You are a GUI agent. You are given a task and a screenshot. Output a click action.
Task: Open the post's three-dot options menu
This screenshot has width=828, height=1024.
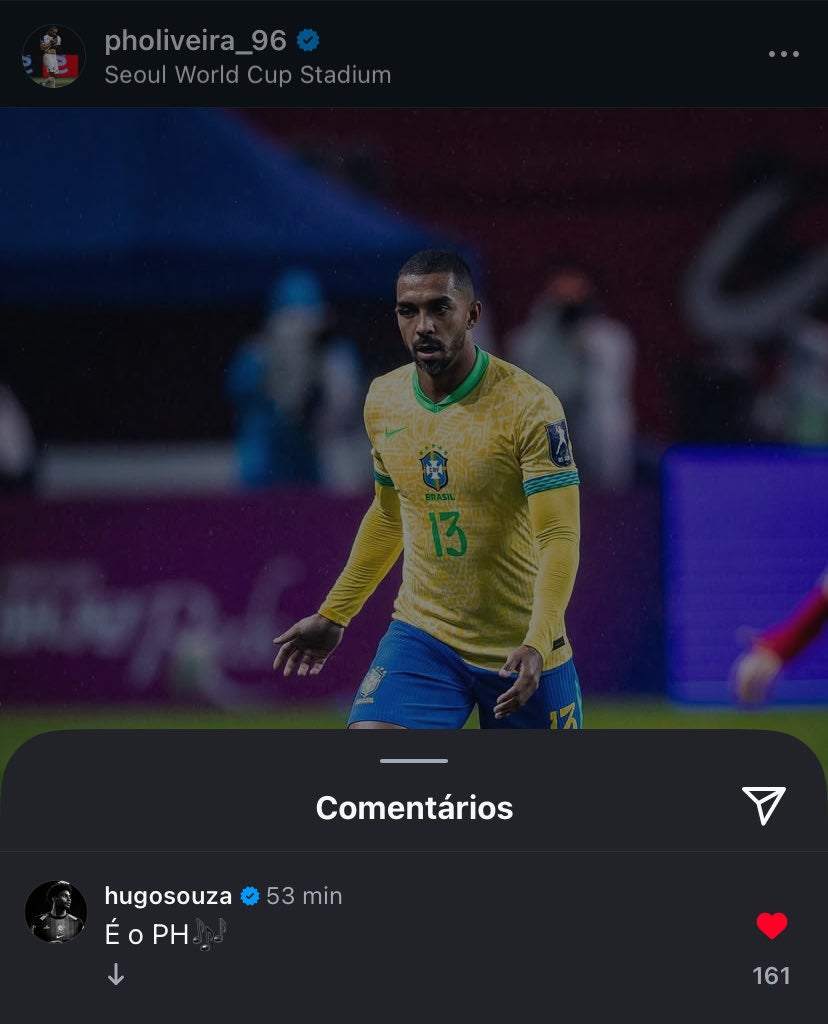tap(783, 54)
